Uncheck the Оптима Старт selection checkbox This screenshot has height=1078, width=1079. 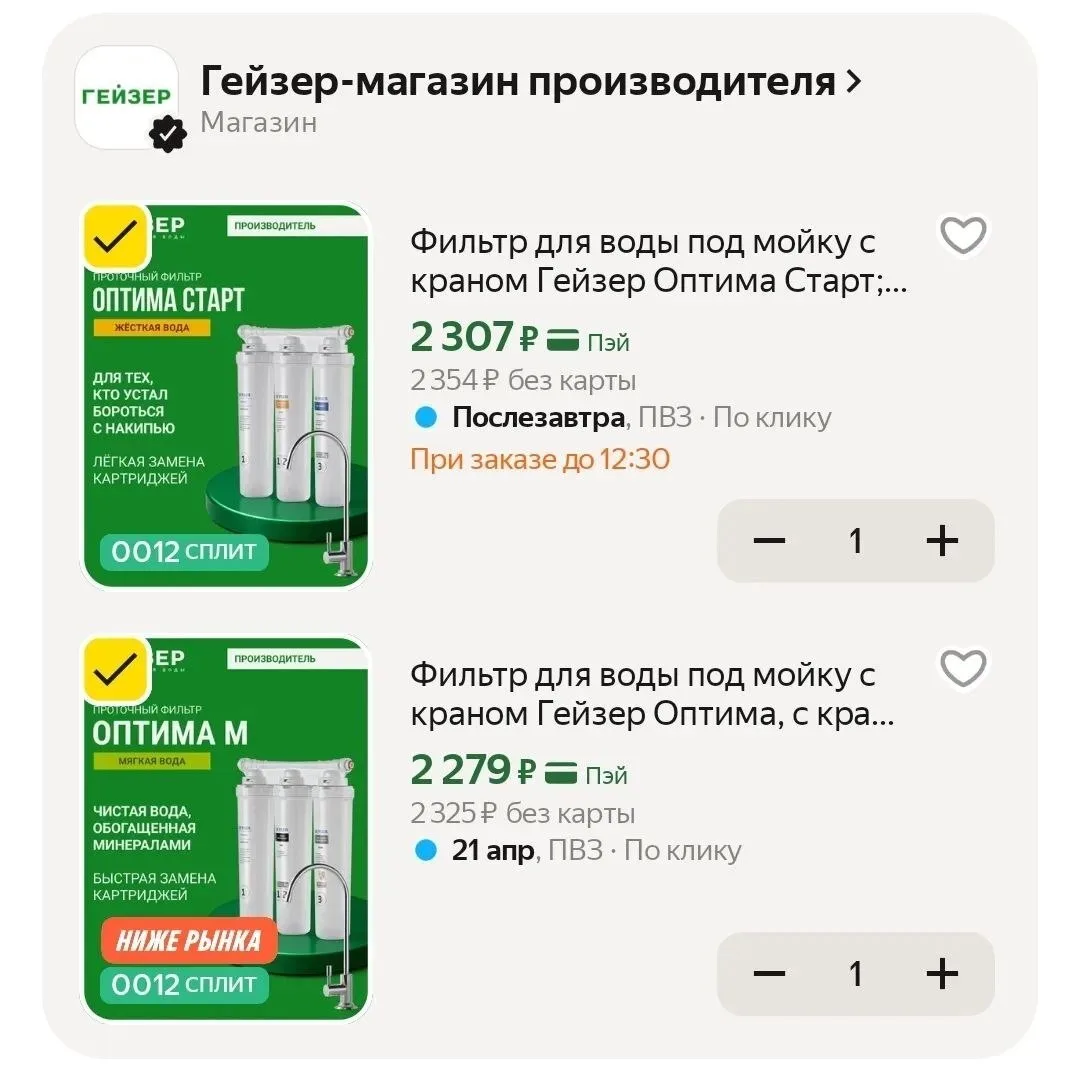coord(116,237)
